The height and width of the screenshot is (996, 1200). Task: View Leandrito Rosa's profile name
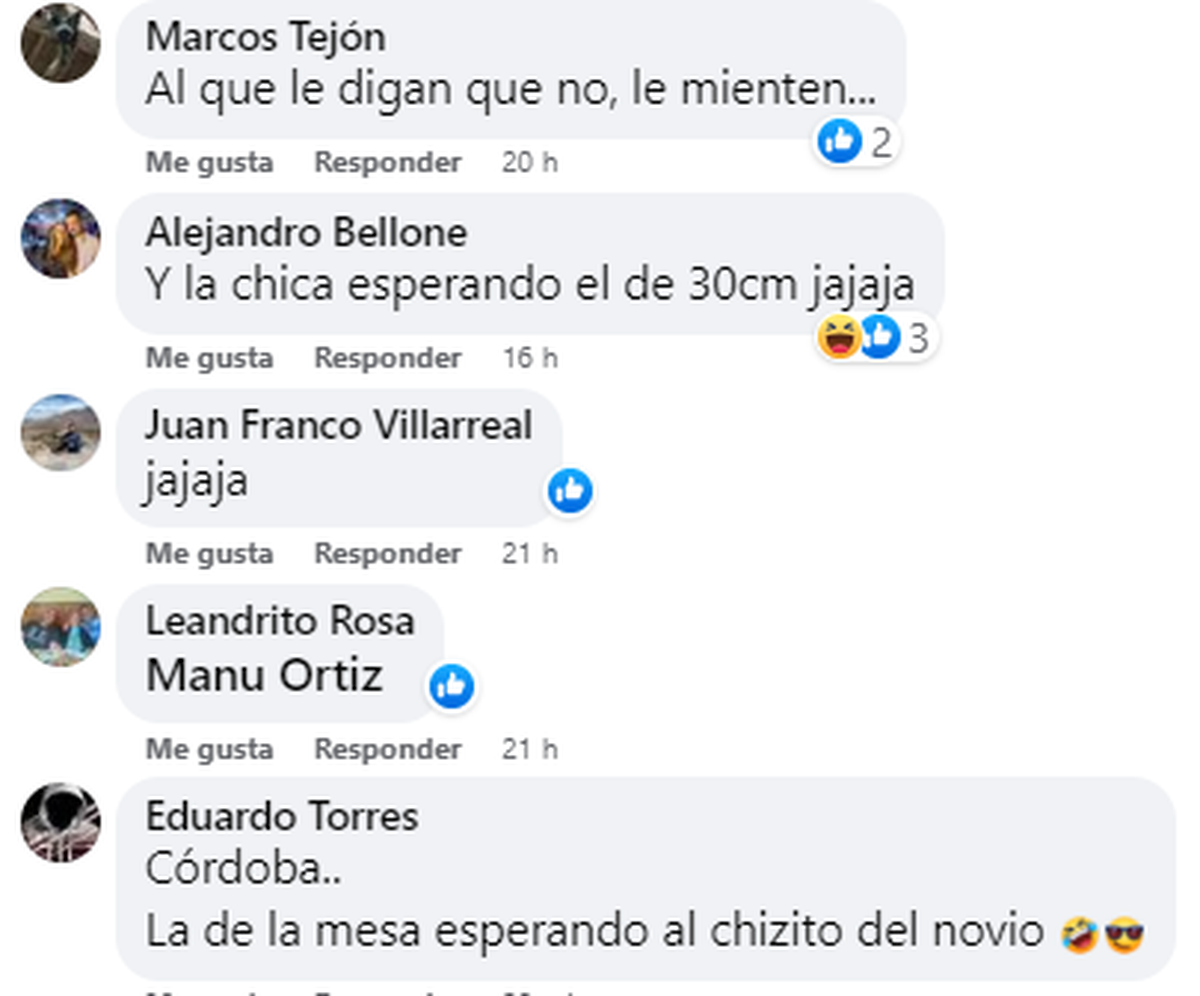(x=279, y=621)
